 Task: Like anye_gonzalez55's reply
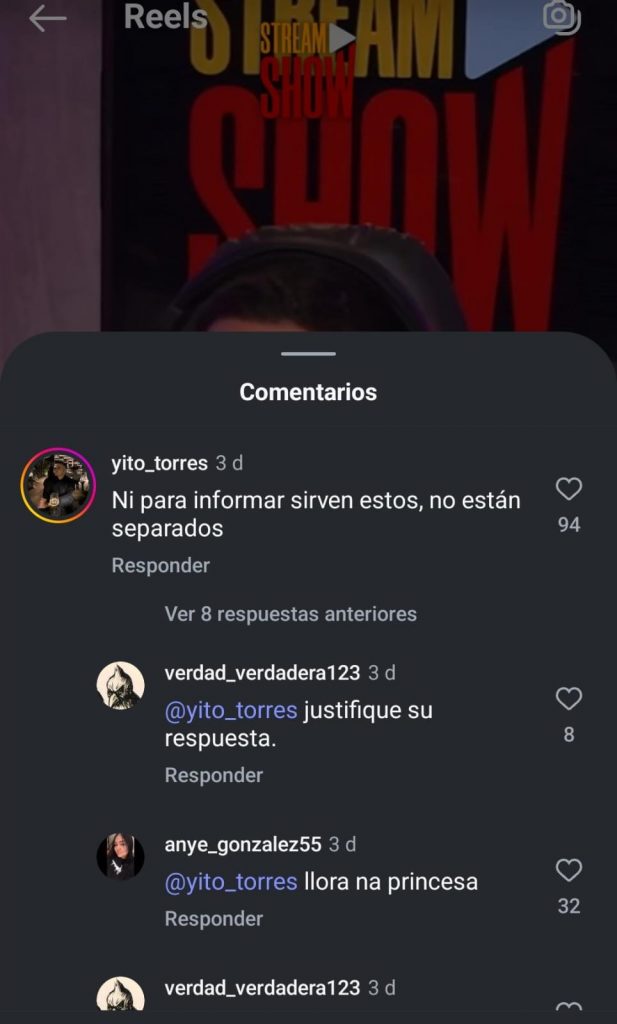[569, 870]
